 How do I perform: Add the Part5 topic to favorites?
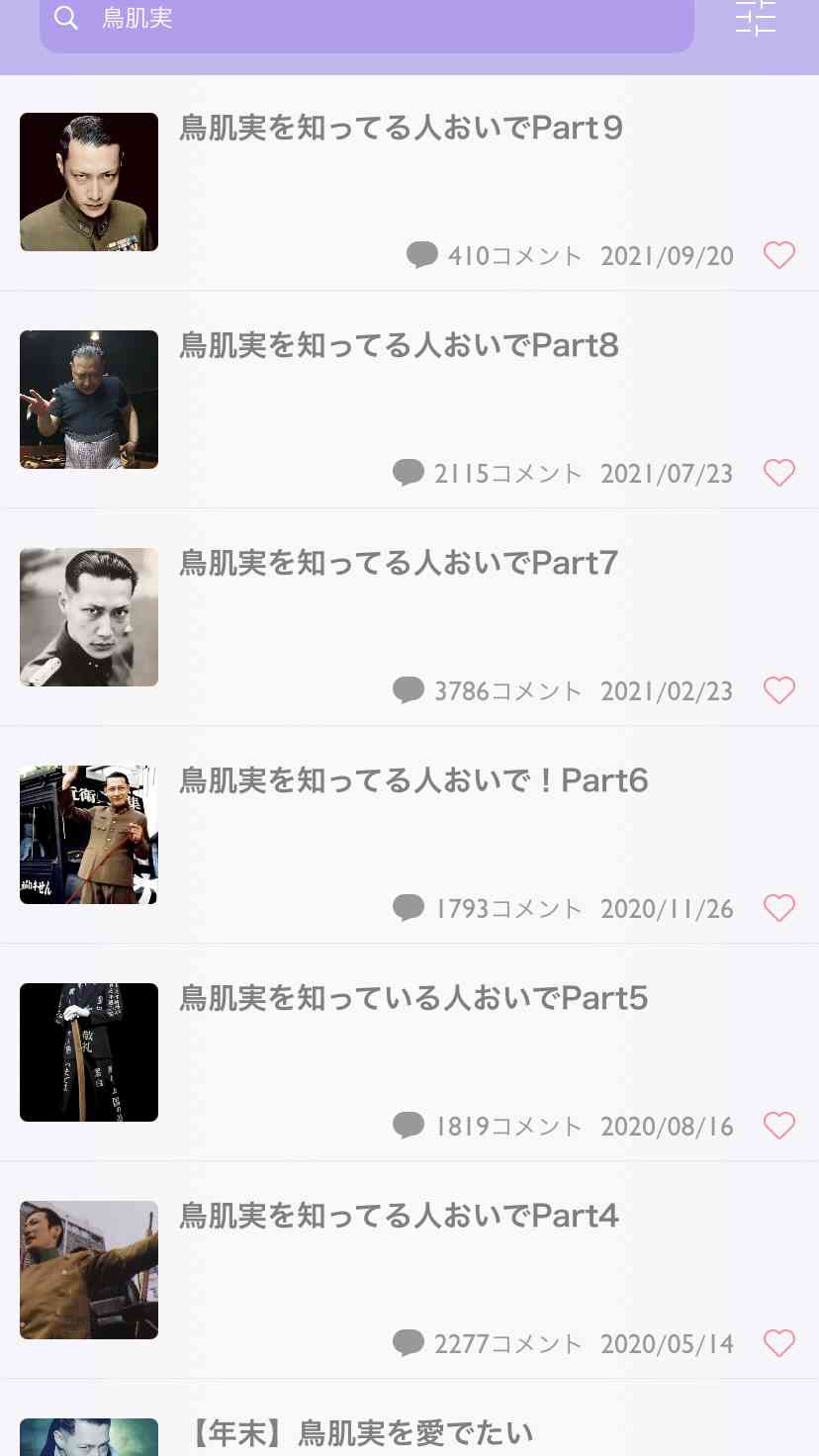(x=779, y=1126)
